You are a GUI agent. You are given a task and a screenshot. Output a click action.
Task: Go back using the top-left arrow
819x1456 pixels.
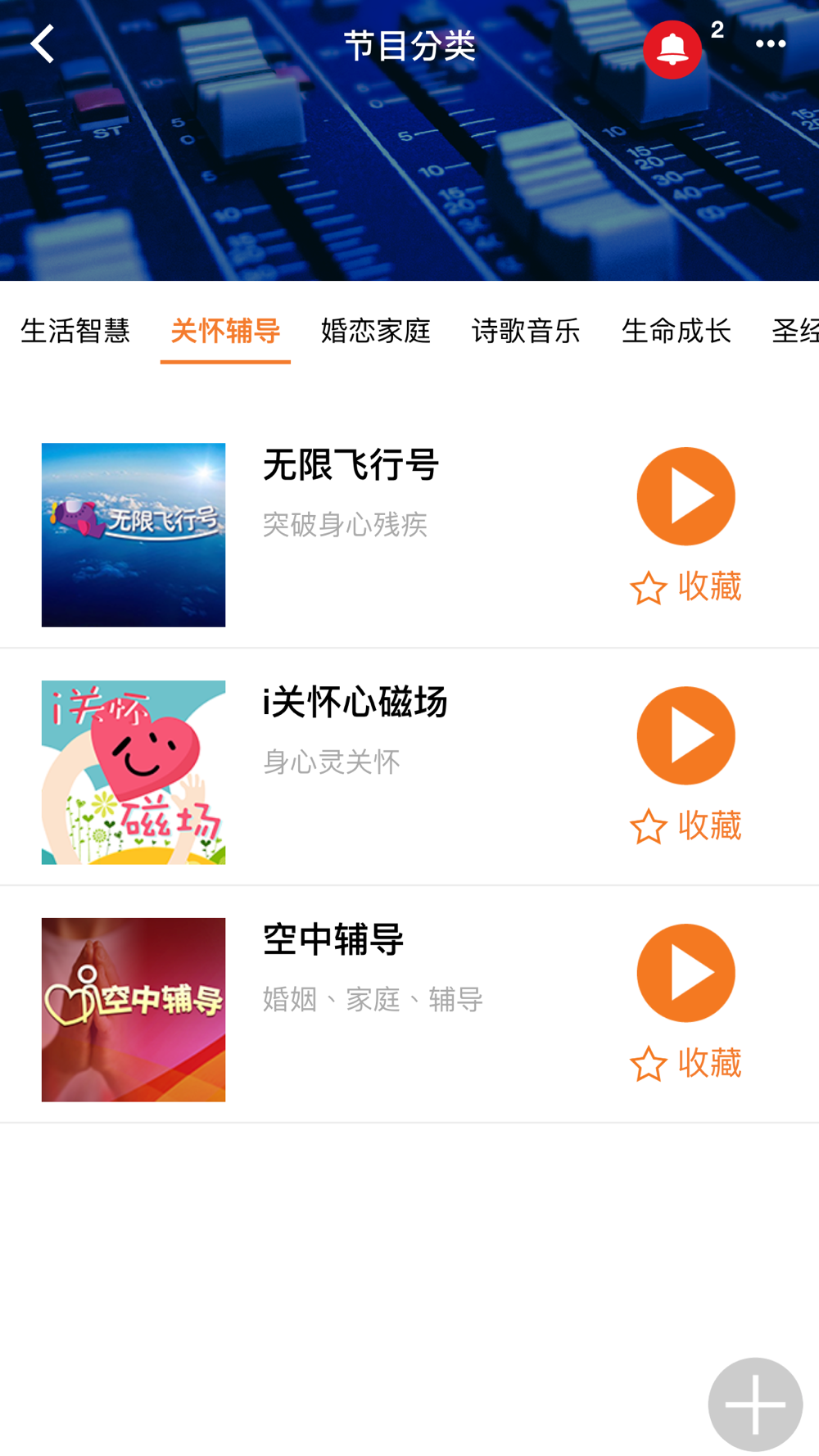pos(43,43)
